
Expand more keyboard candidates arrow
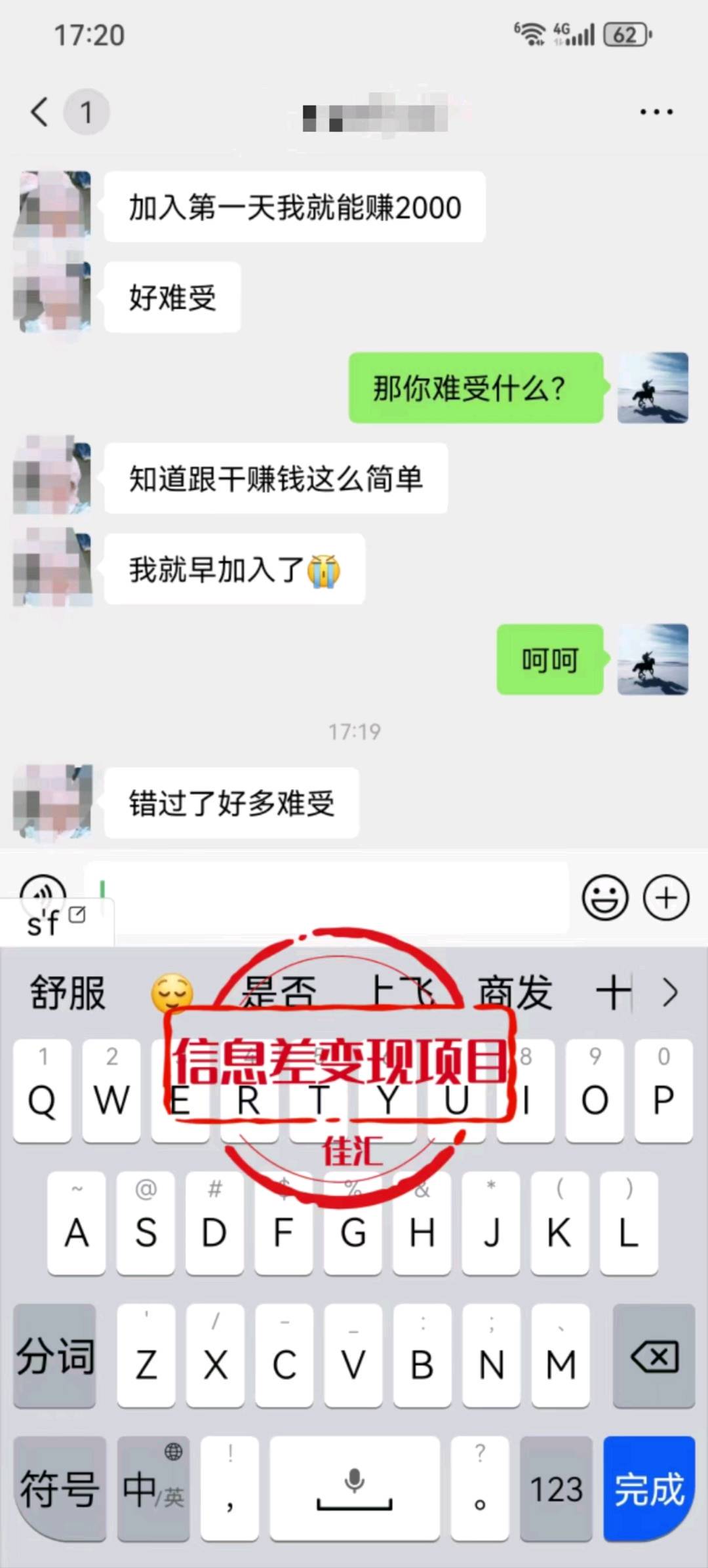(x=670, y=992)
